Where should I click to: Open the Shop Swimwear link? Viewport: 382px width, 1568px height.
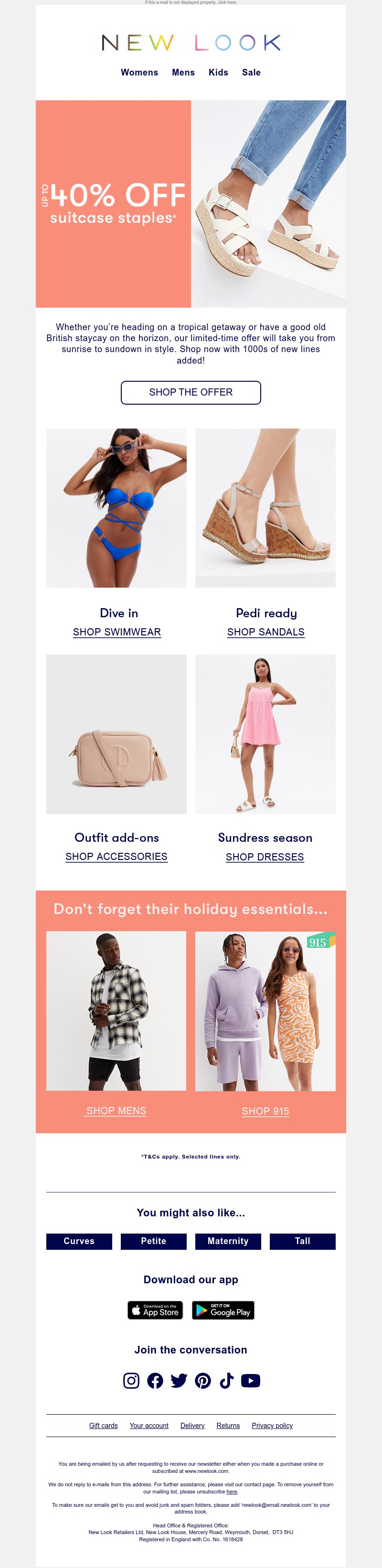pos(117,632)
